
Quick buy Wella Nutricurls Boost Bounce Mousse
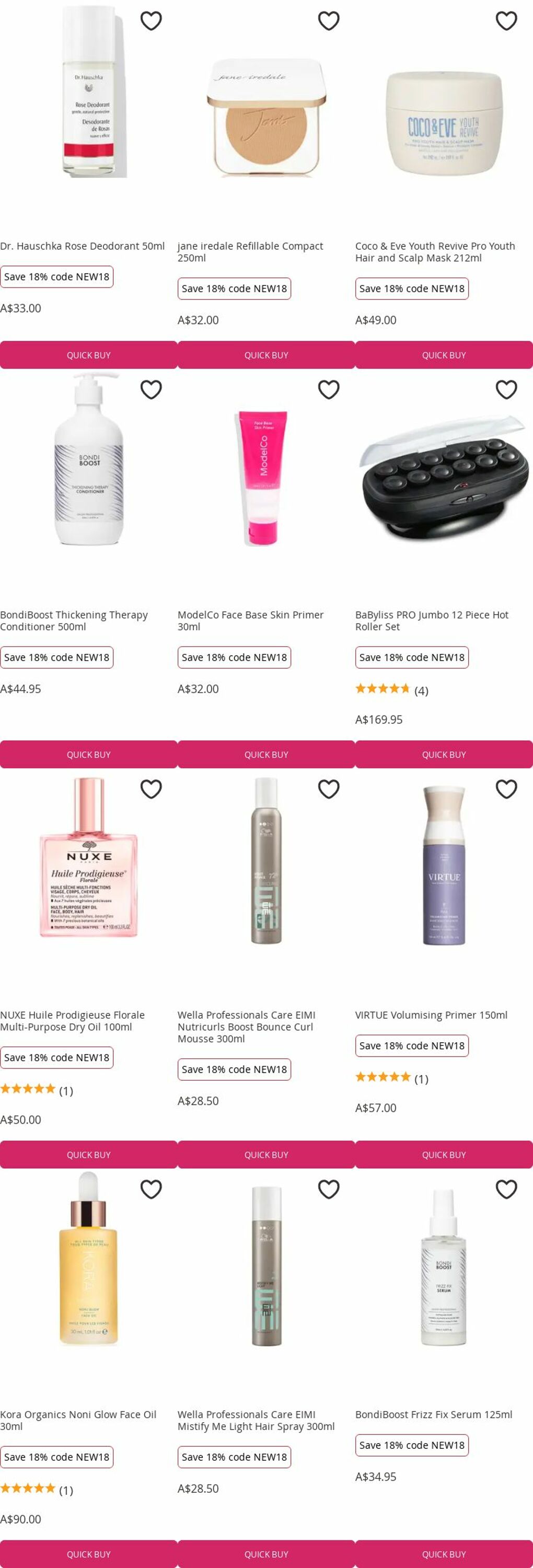266,1155
